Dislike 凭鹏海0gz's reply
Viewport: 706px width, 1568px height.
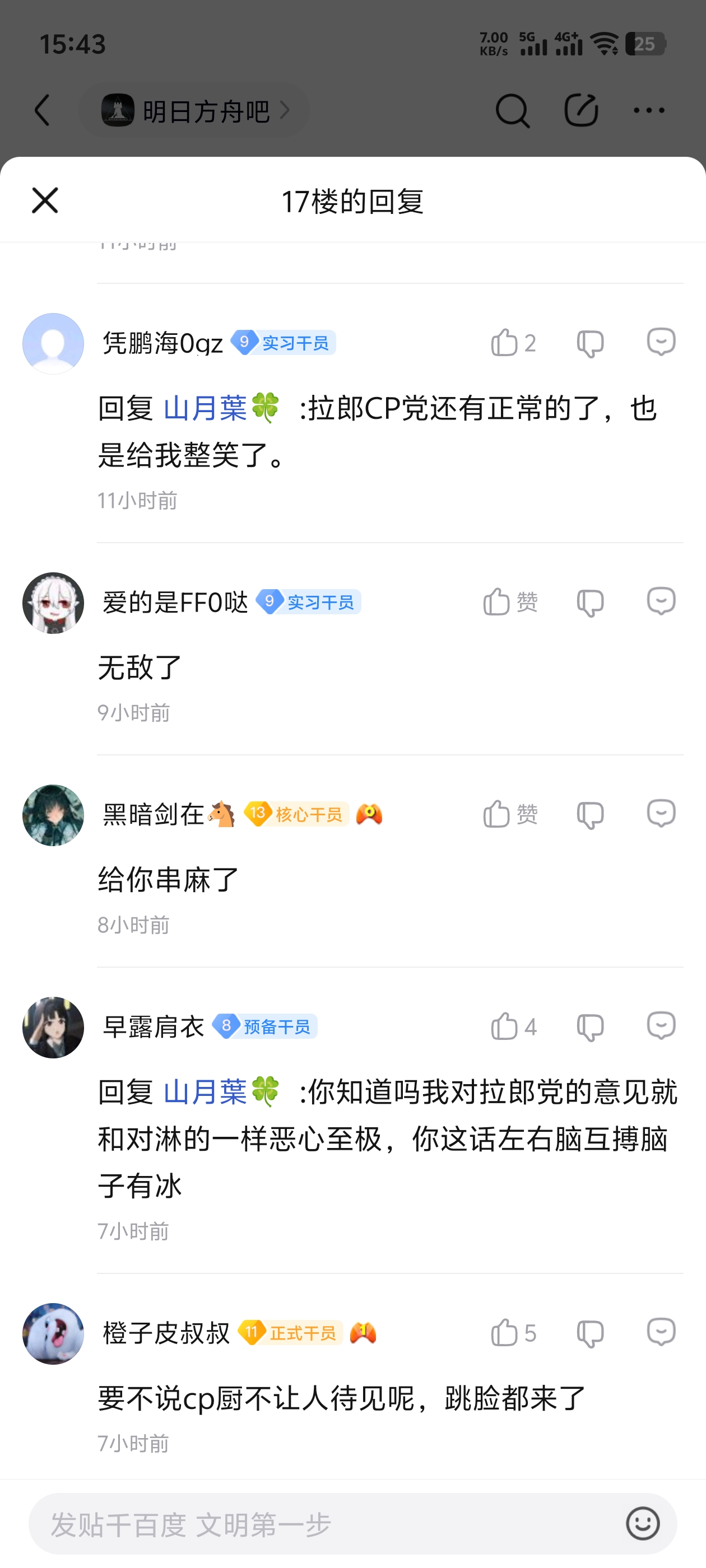[589, 344]
